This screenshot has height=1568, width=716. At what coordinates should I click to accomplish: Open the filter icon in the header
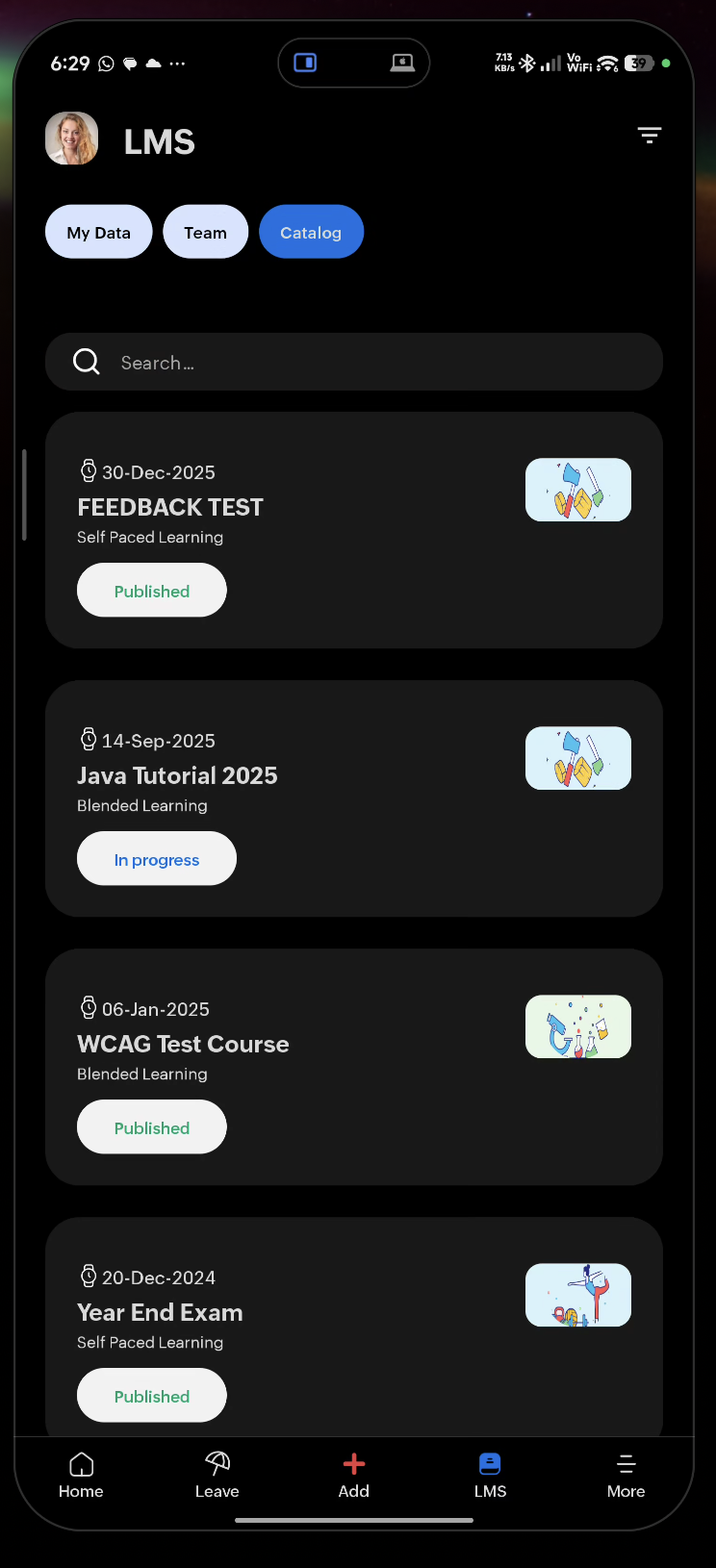[x=650, y=136]
